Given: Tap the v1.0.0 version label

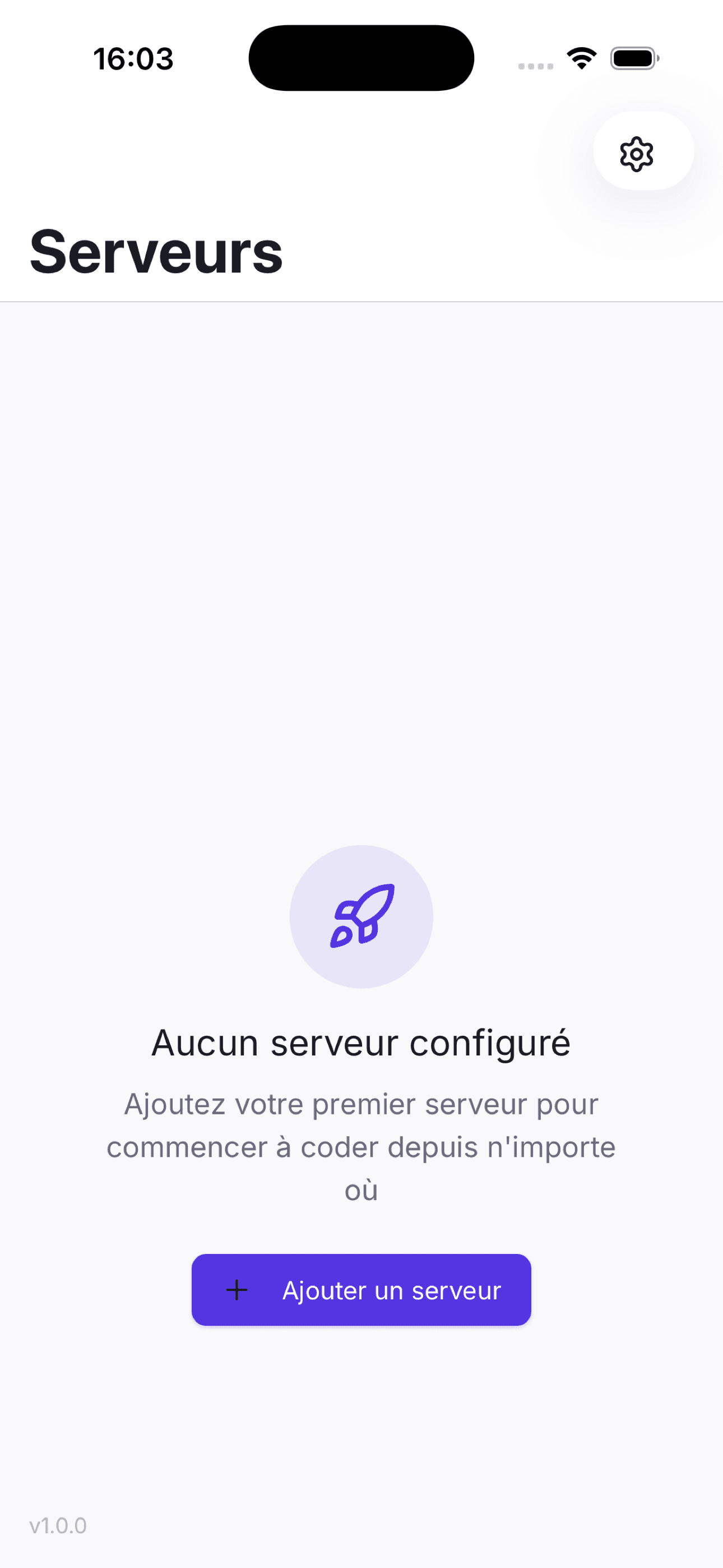Looking at the screenshot, I should tap(58, 1526).
